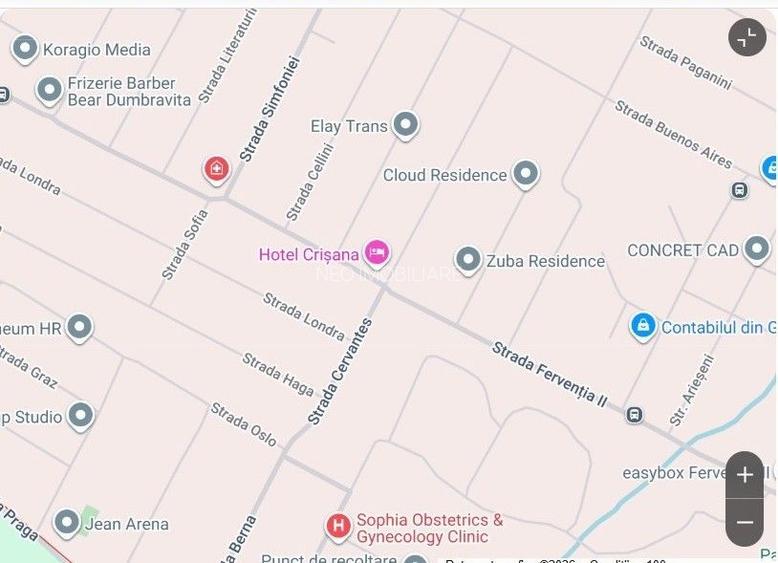Select the bus stop on Strada Fervenția II
Screen dimensions: 778x563
pyautogui.click(x=634, y=414)
